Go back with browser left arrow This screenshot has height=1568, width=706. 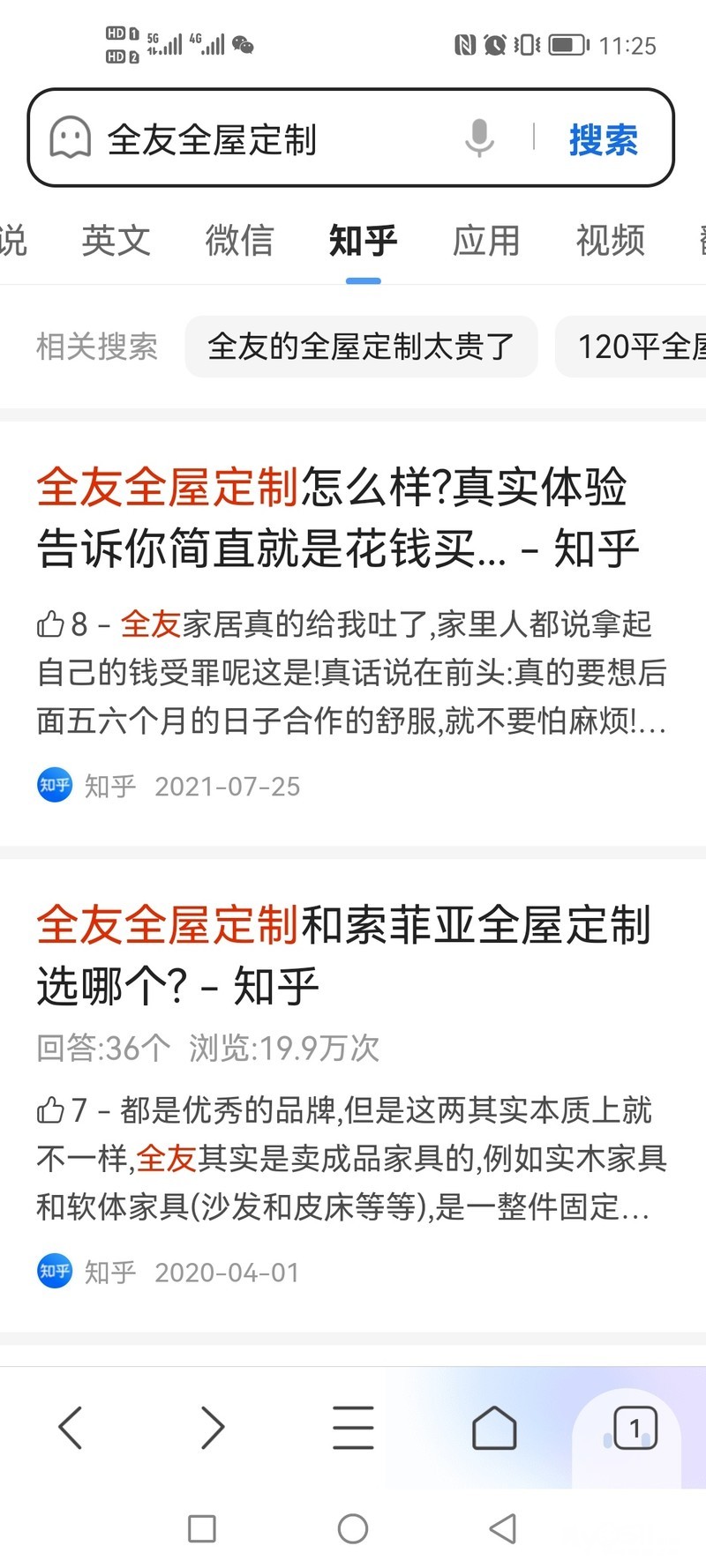(x=71, y=1427)
